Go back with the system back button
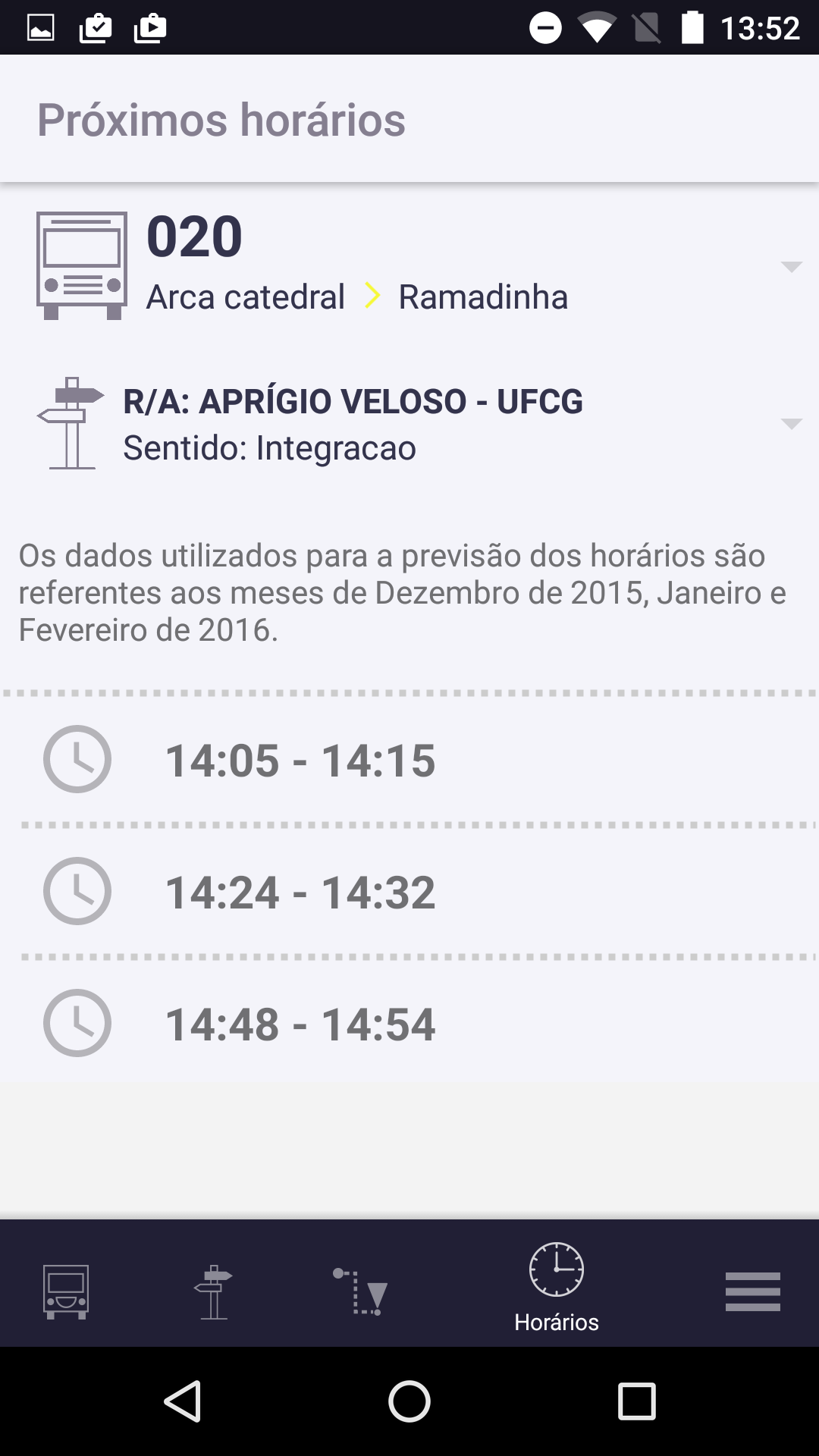The width and height of the screenshot is (819, 1456). (x=183, y=1401)
